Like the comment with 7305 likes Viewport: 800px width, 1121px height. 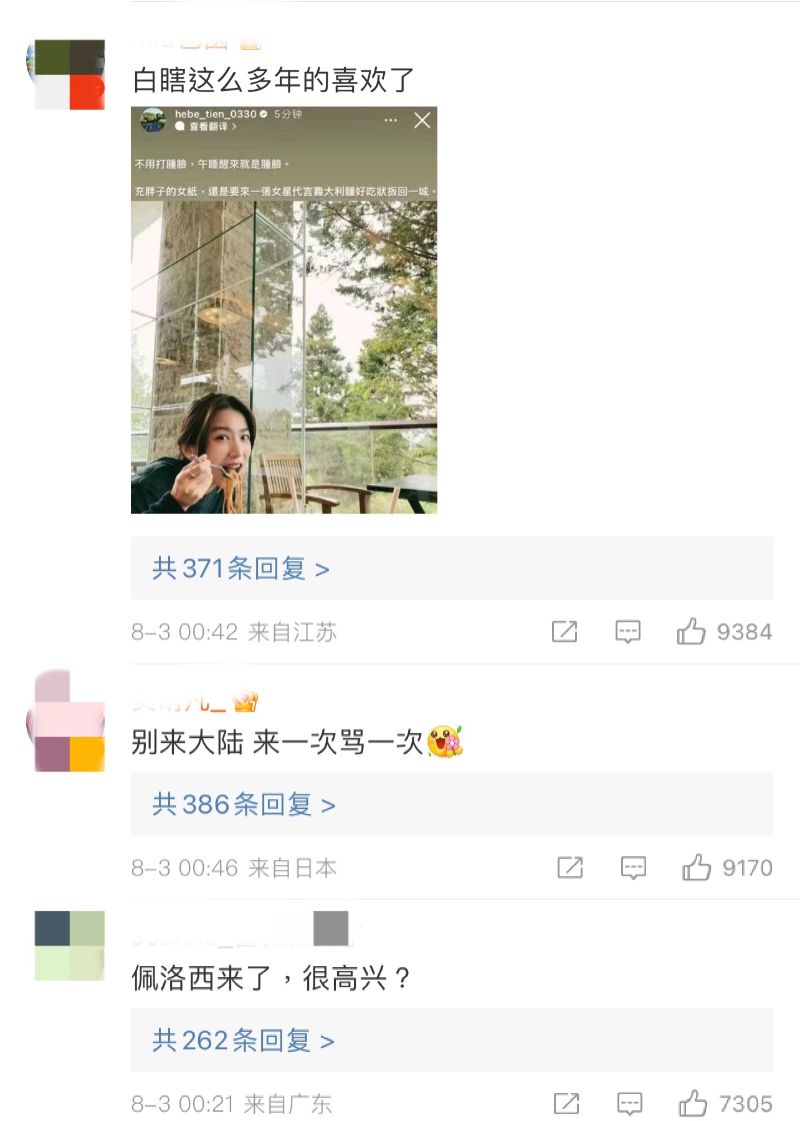(693, 1104)
